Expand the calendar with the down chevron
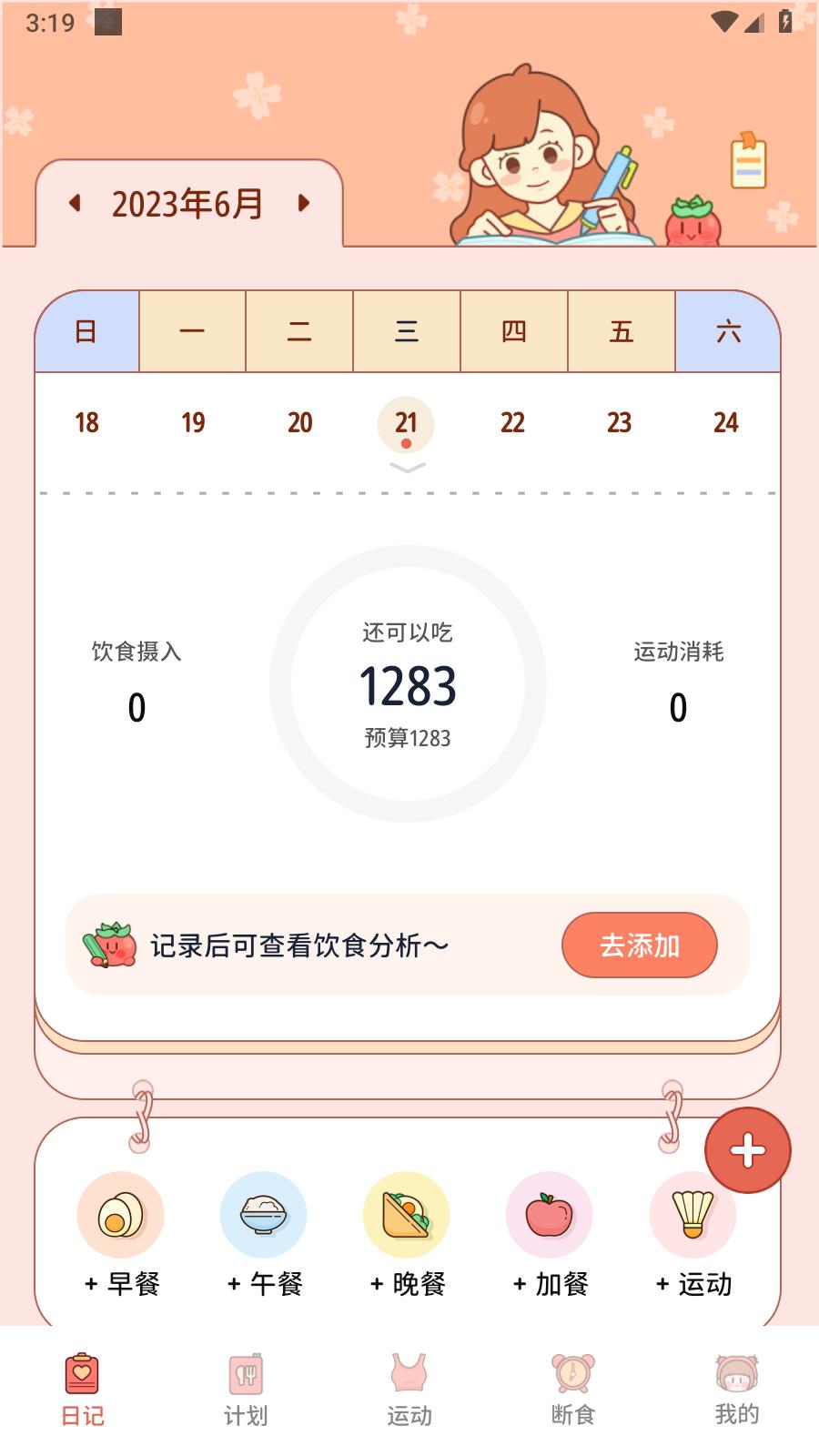The width and height of the screenshot is (819, 1456). (407, 468)
